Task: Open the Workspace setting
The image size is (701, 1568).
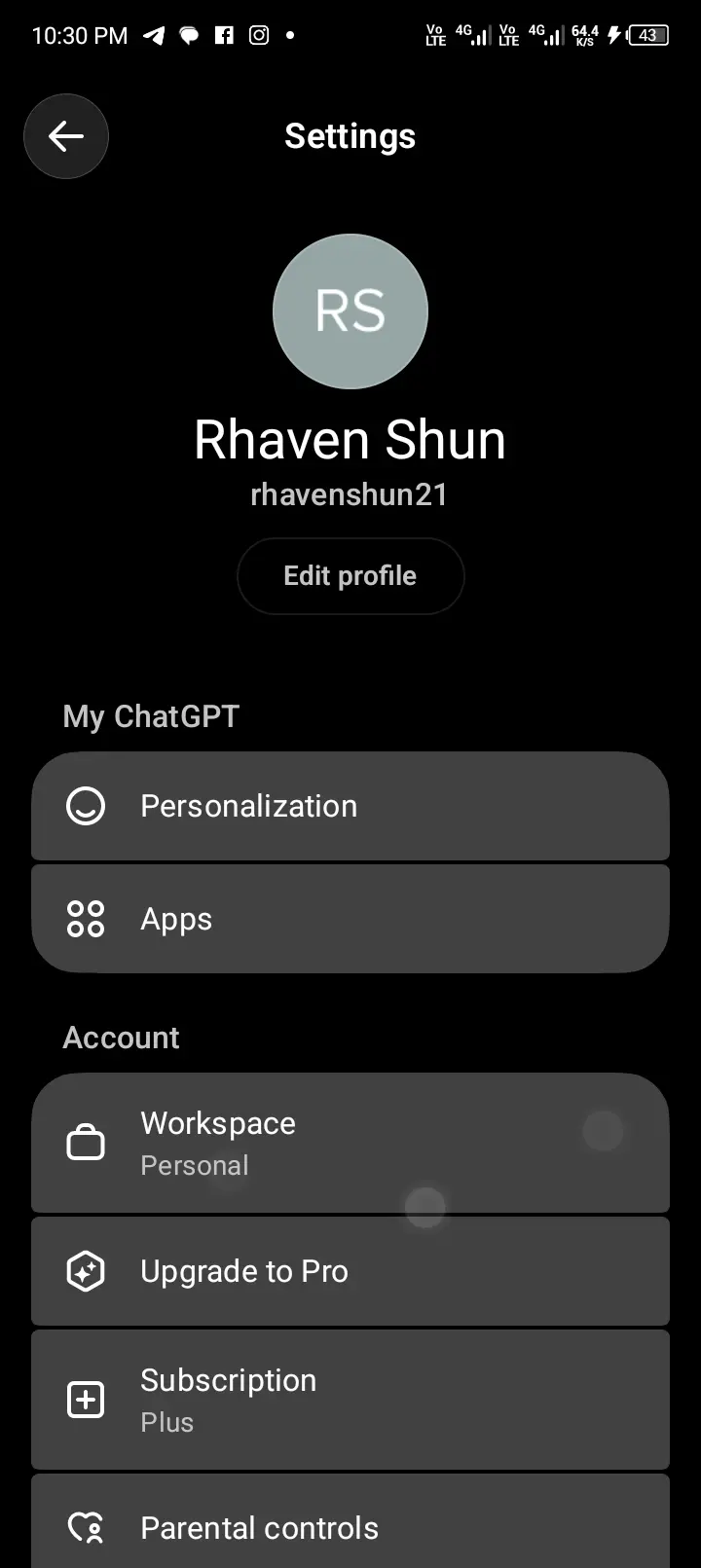Action: coord(350,1143)
